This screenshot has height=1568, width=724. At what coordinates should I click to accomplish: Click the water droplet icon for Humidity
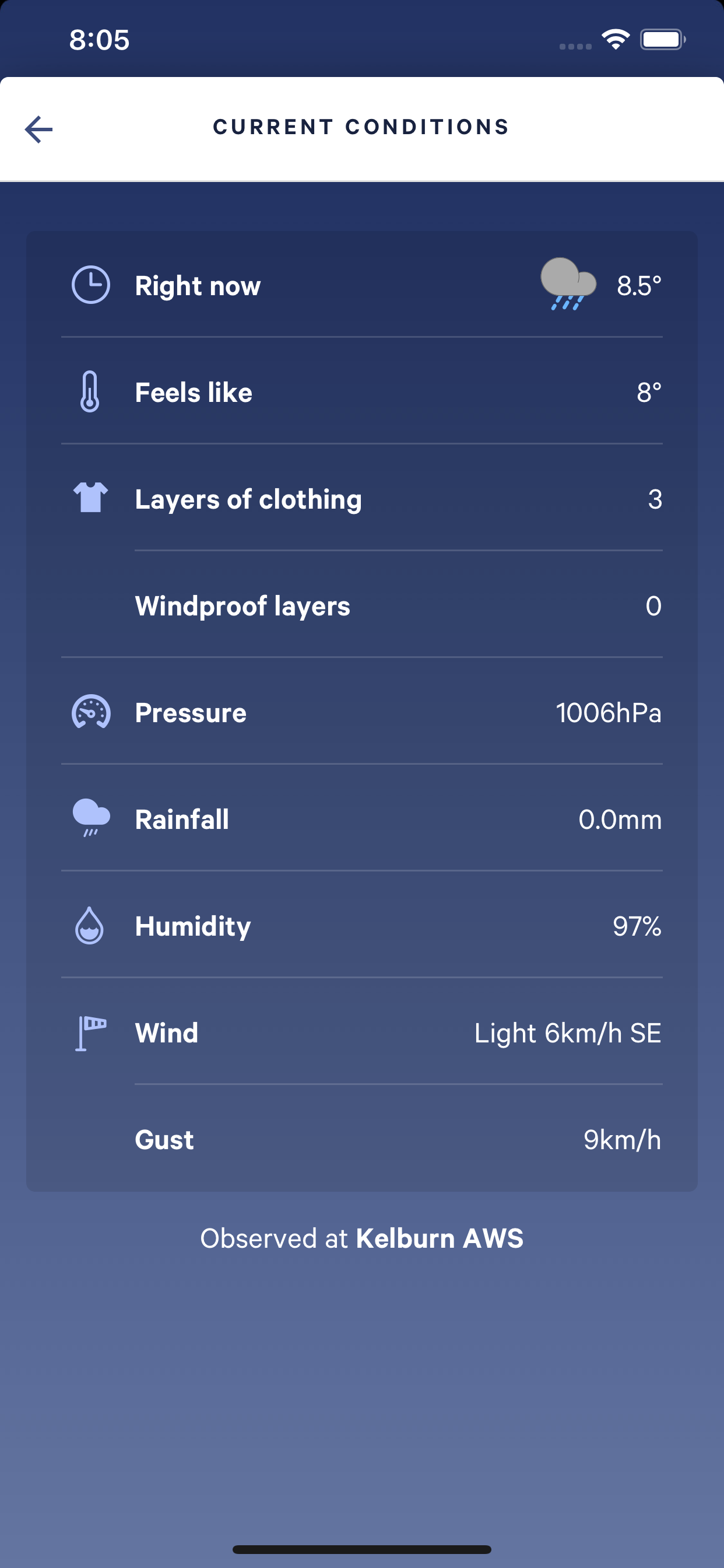[x=90, y=925]
